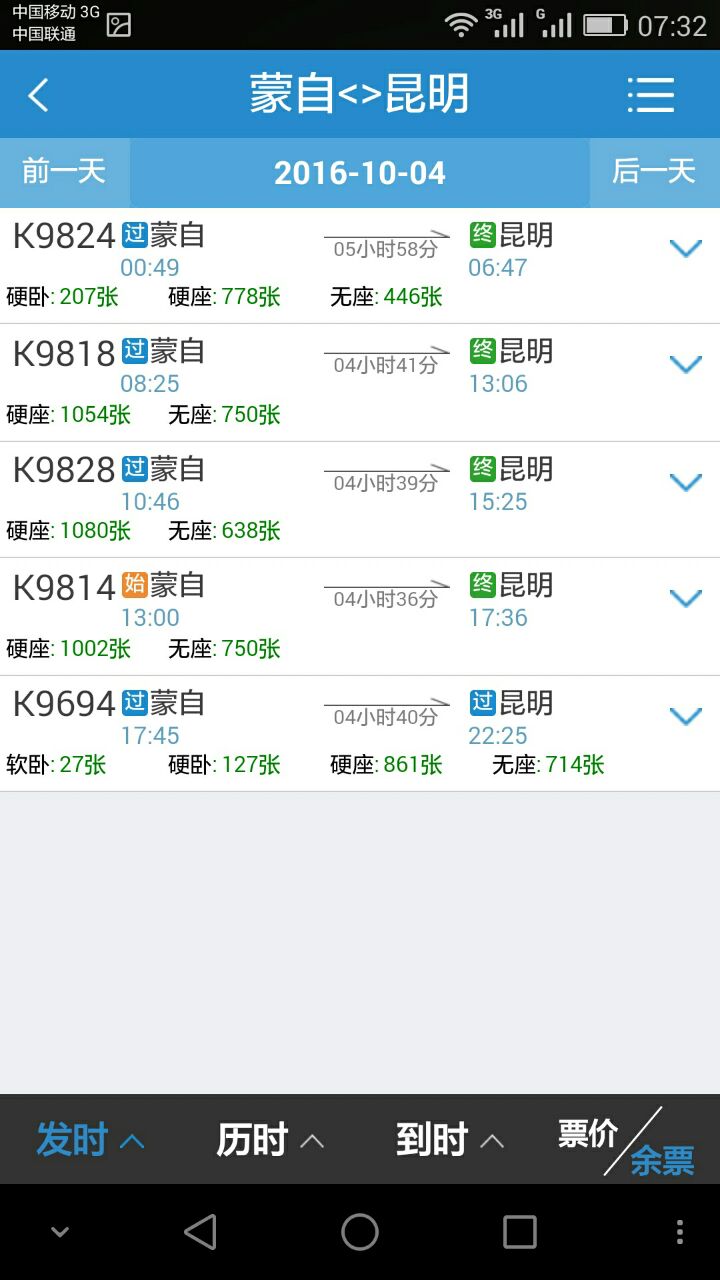Expand details for train K9694
This screenshot has height=1280, width=720.
point(686,716)
